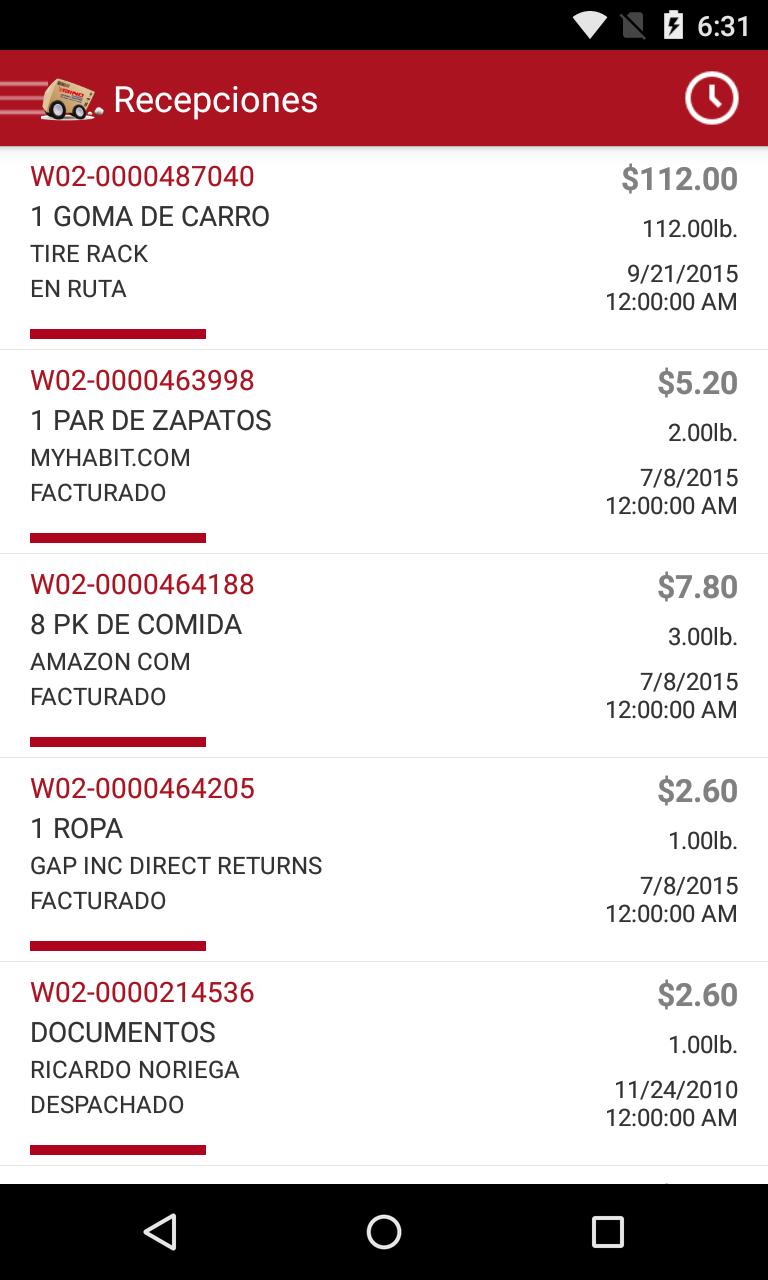The height and width of the screenshot is (1280, 768).
Task: Open reception W02-0000487040 Goma de Carro
Action: [x=384, y=248]
